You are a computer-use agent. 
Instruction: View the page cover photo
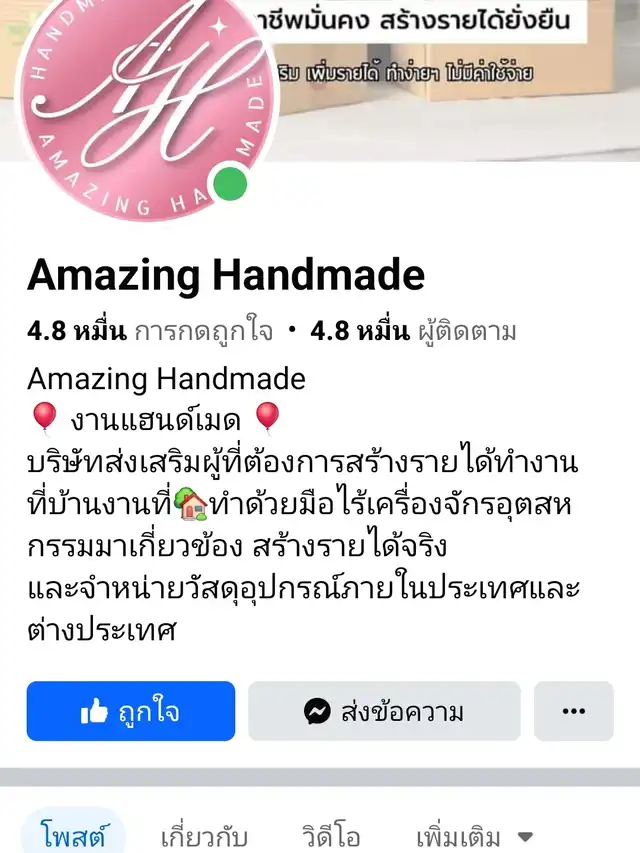pyautogui.click(x=460, y=80)
